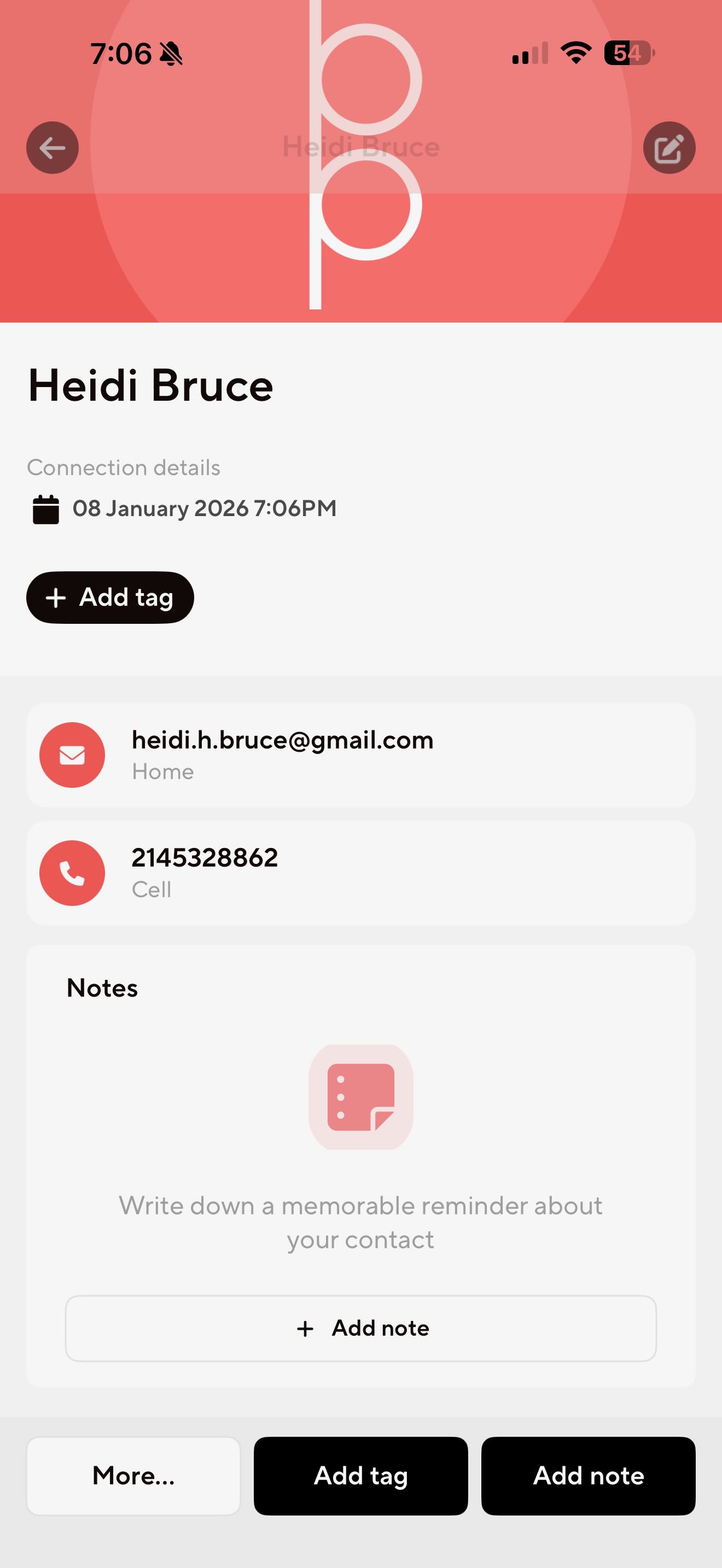722x1568 pixels.
Task: Open the heidi.h.bruce@gmail.com email row
Action: [360, 755]
